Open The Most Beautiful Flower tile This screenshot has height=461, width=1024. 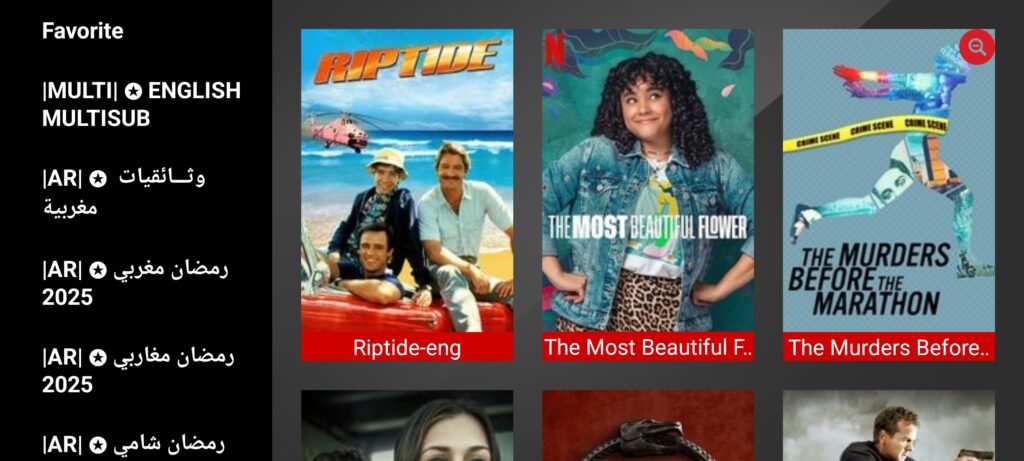point(648,194)
